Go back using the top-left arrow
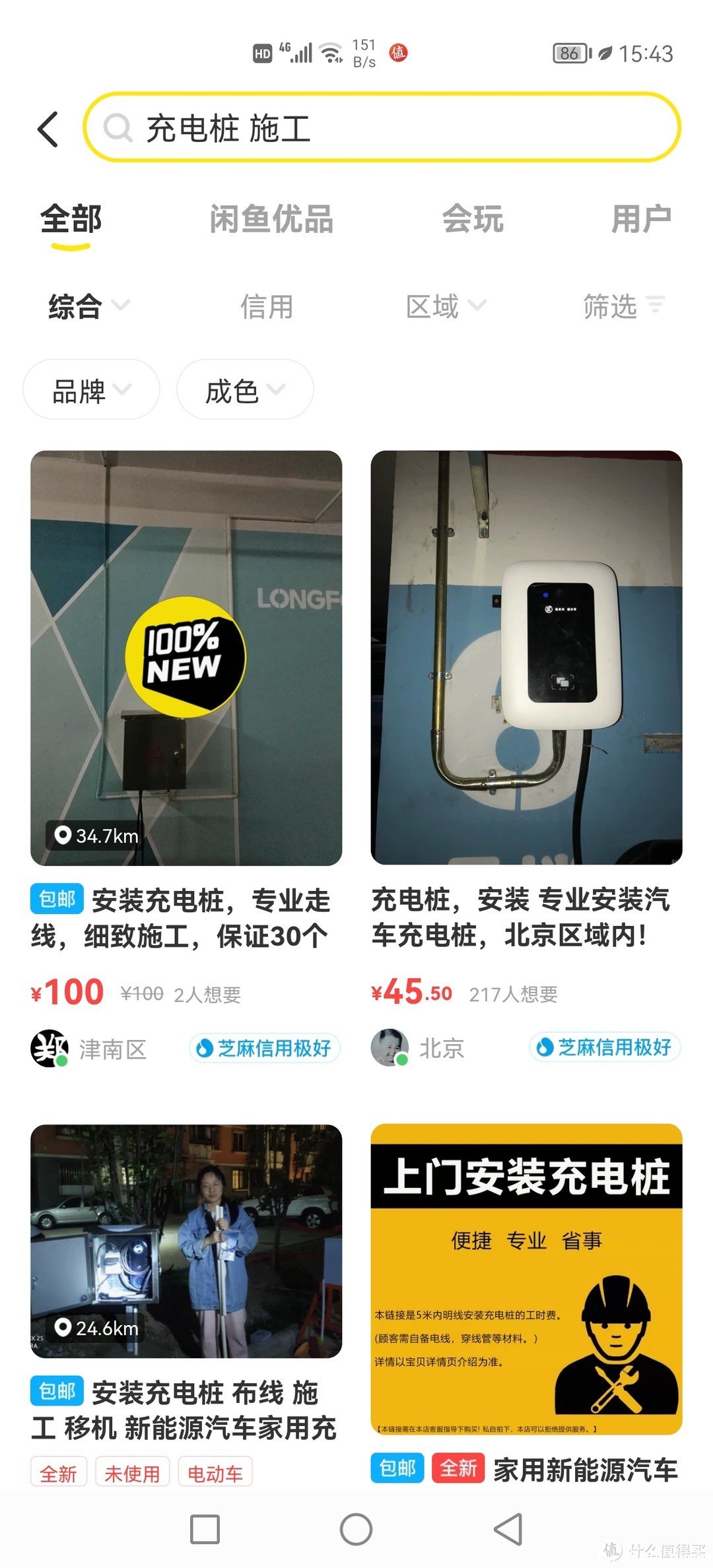This screenshot has height=1568, width=713. [x=48, y=129]
